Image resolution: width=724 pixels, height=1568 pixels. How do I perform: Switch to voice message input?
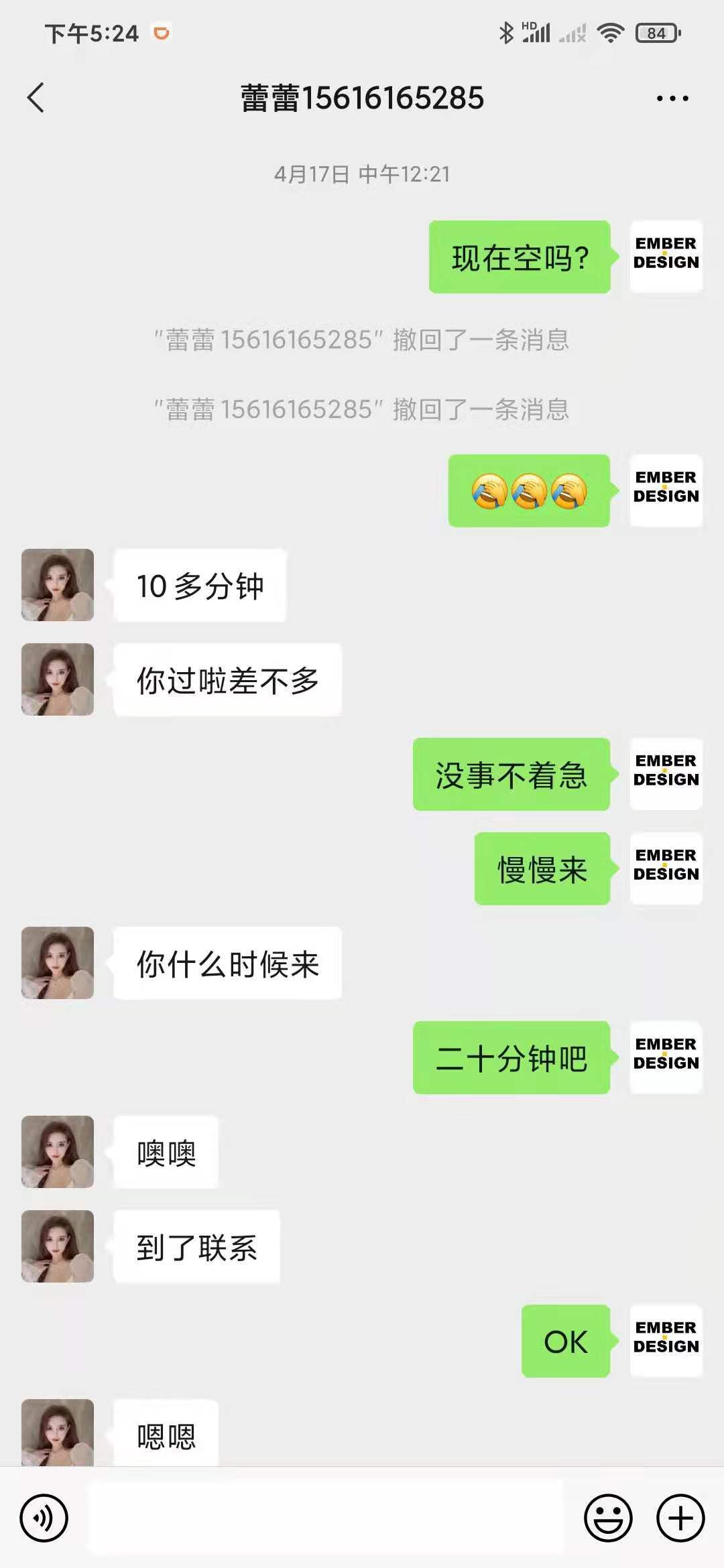tap(44, 1518)
